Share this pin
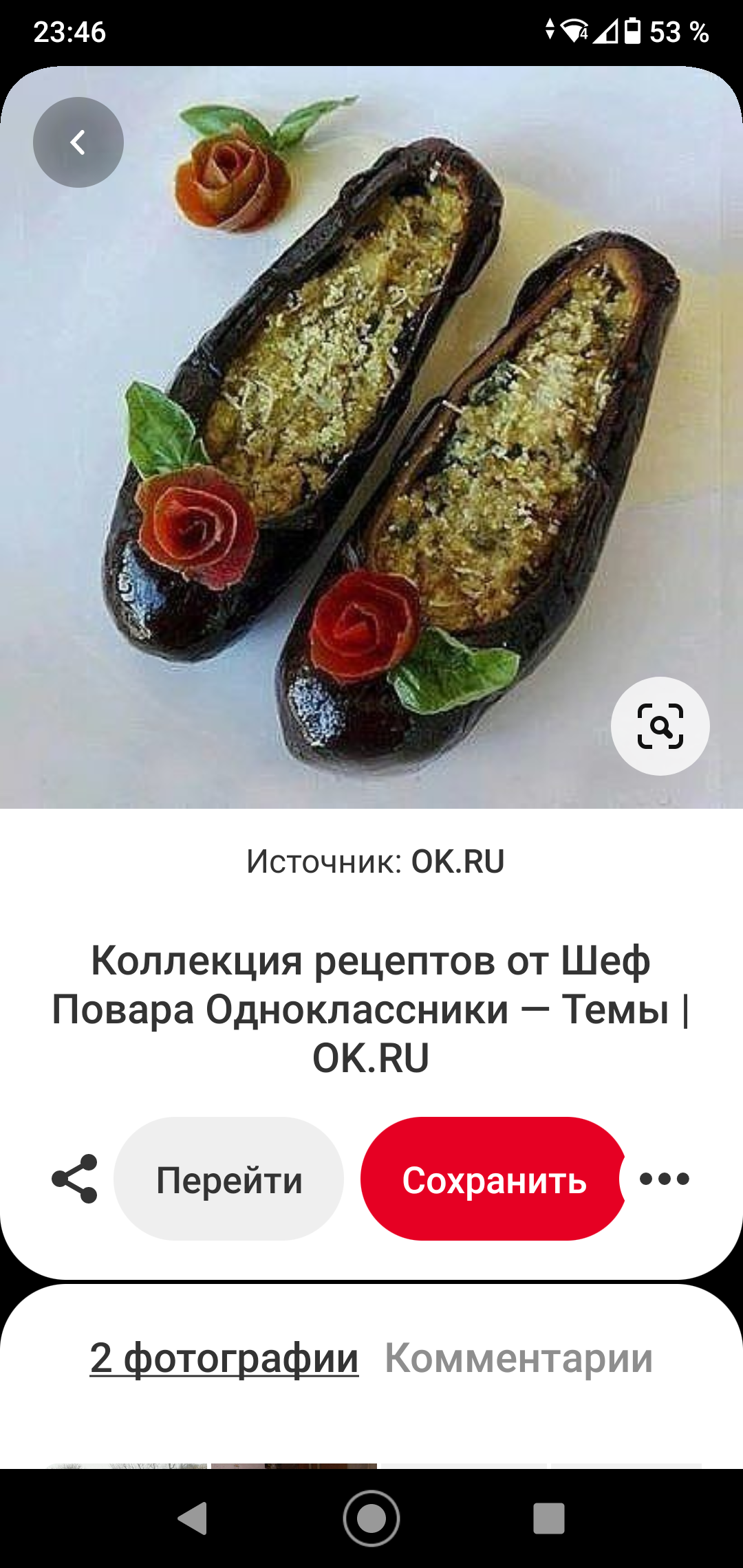This screenshot has width=743, height=1568. coord(75,1179)
